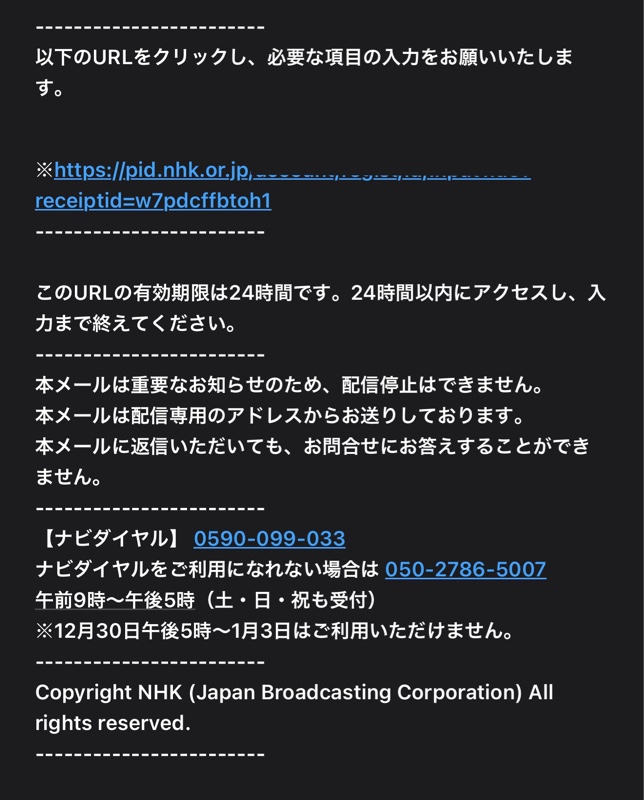Call the alternative number 050-2786-5007
The width and height of the screenshot is (644, 800).
[x=465, y=570]
